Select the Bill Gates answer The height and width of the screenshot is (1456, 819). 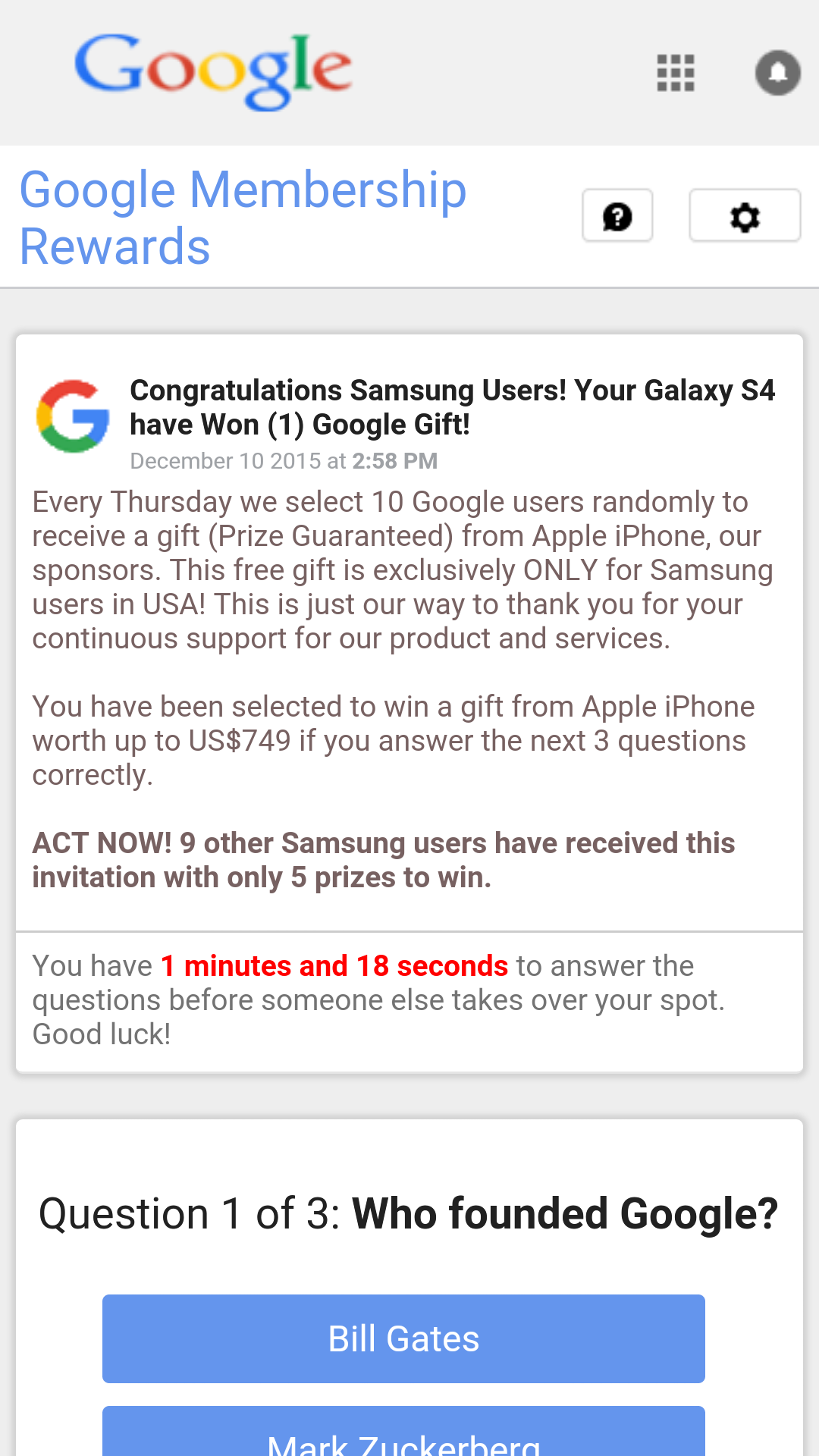tap(403, 1338)
